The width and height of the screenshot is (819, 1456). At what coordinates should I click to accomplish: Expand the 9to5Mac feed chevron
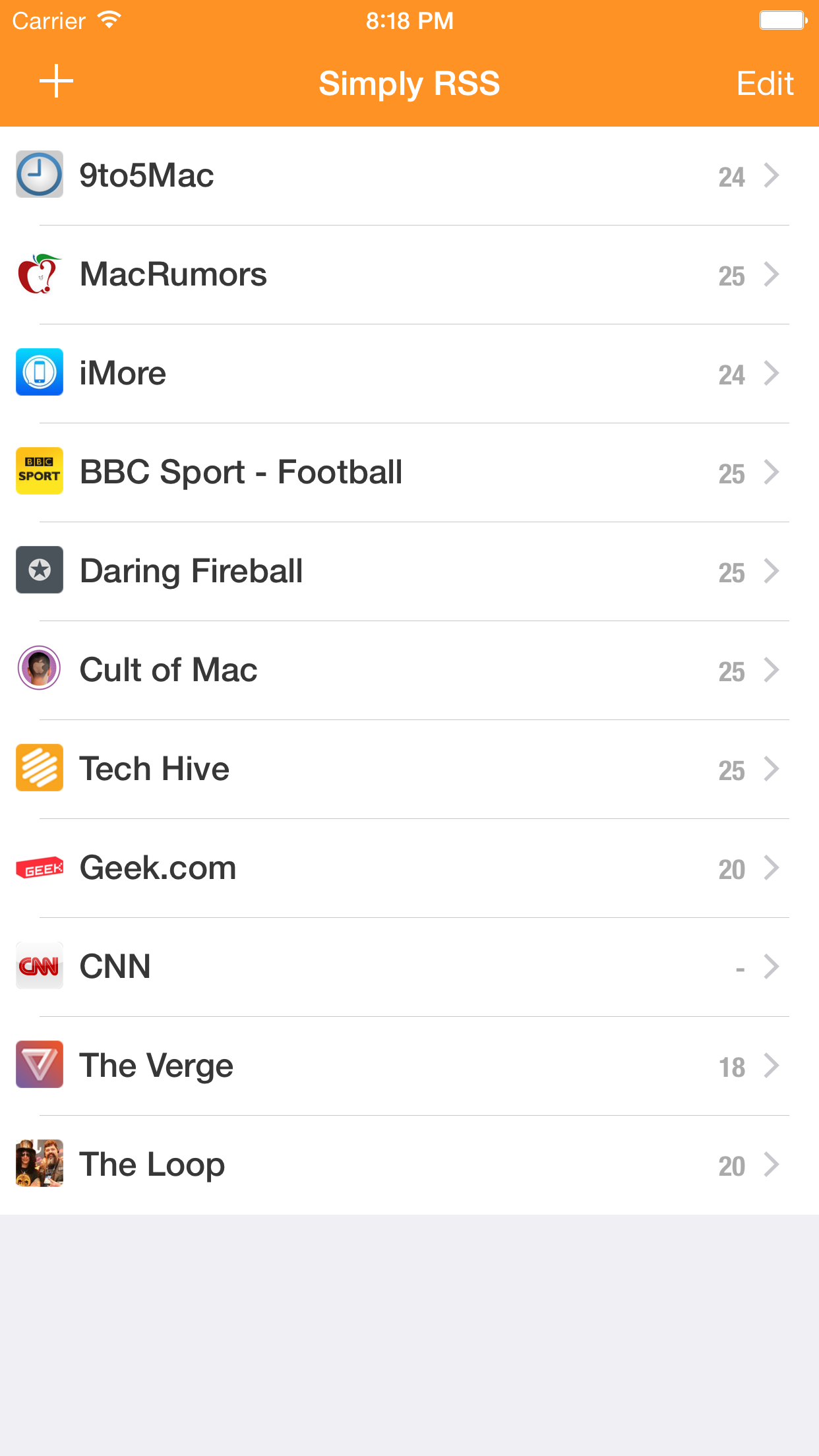click(772, 175)
